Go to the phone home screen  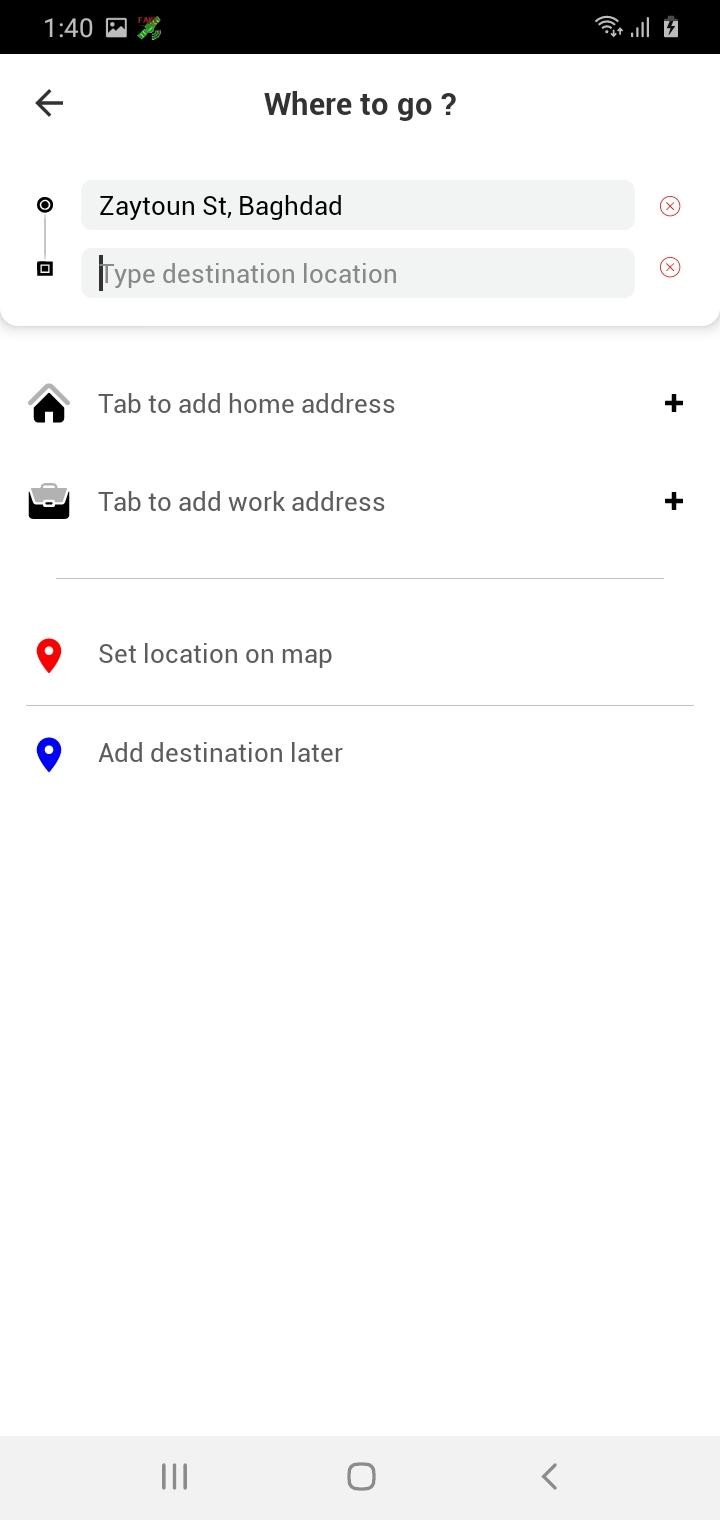pos(361,1476)
